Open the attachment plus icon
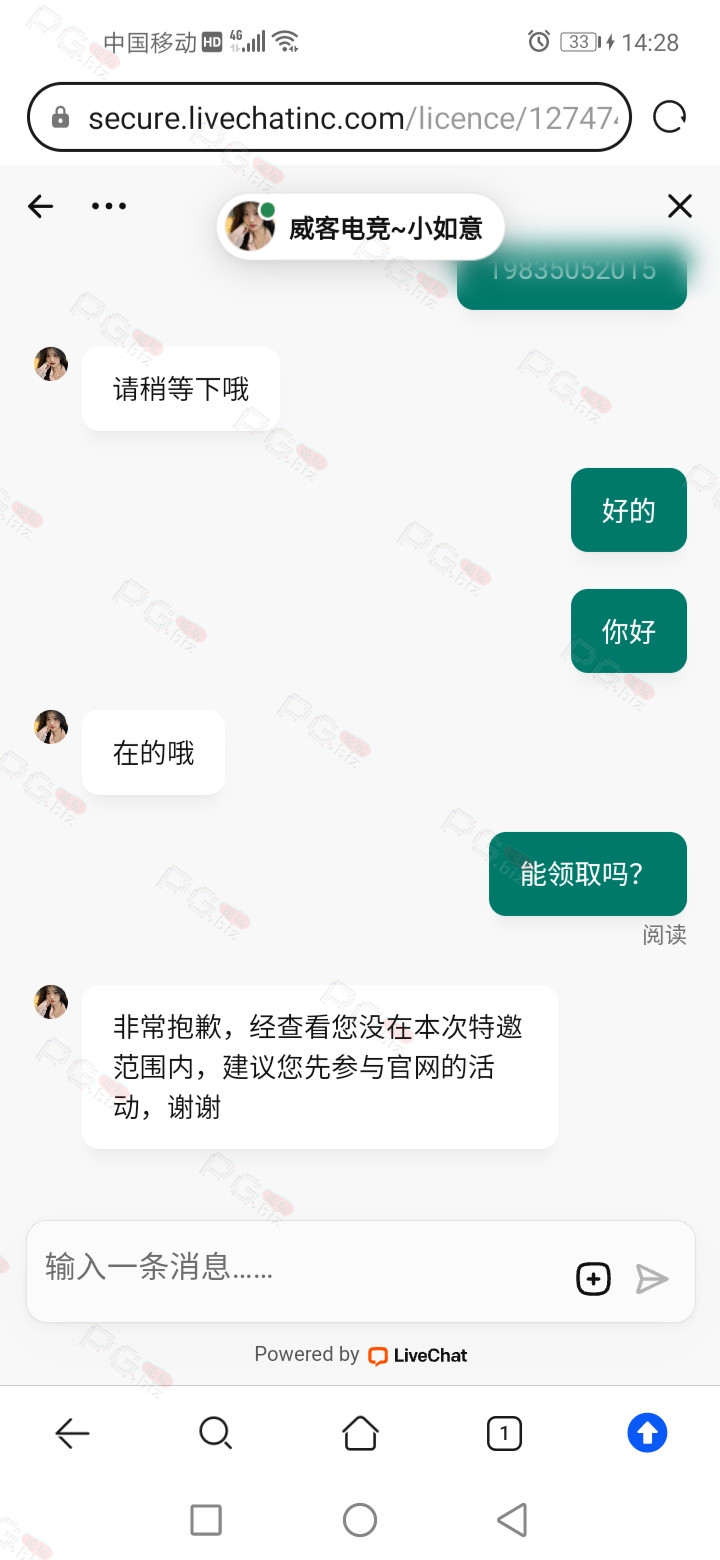 click(593, 1279)
